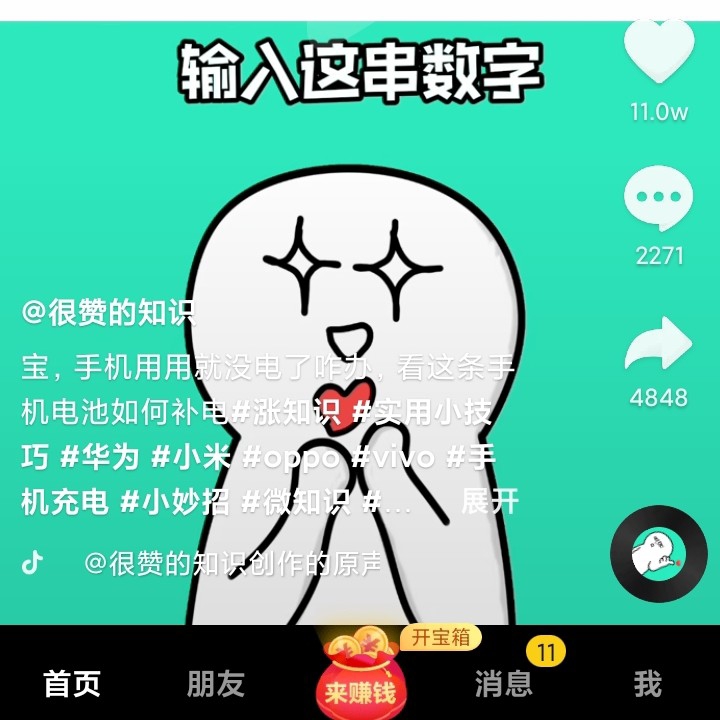Switch to the 首页 tab
Image resolution: width=720 pixels, height=720 pixels.
coord(72,684)
